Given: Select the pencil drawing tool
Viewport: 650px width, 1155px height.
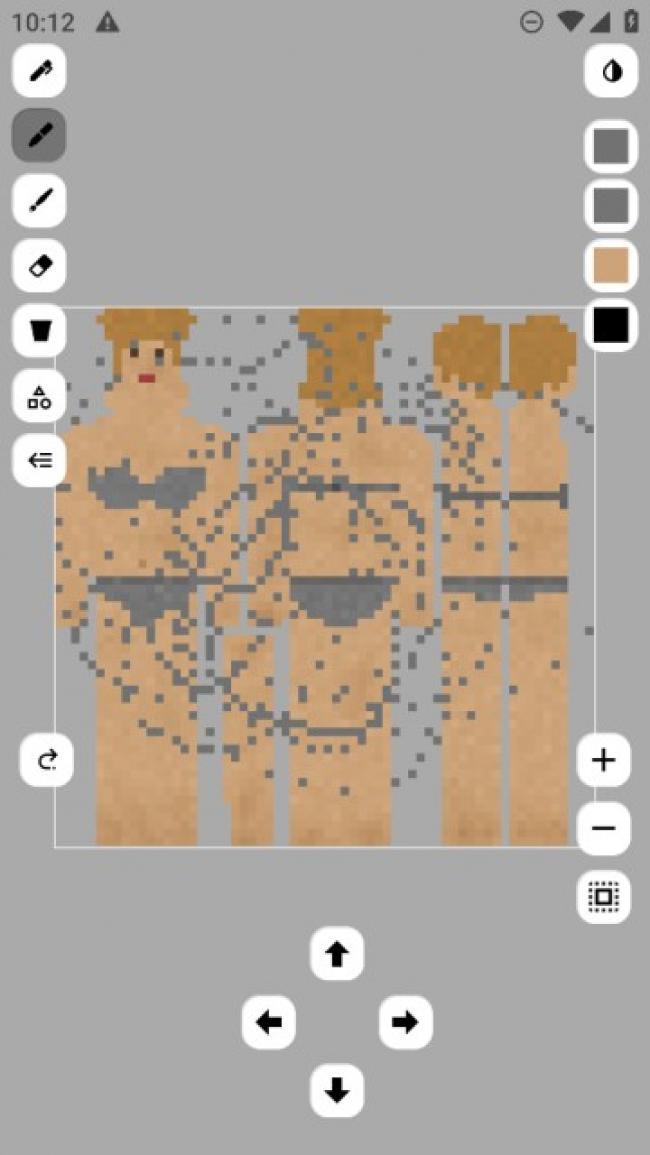Looking at the screenshot, I should [39, 136].
